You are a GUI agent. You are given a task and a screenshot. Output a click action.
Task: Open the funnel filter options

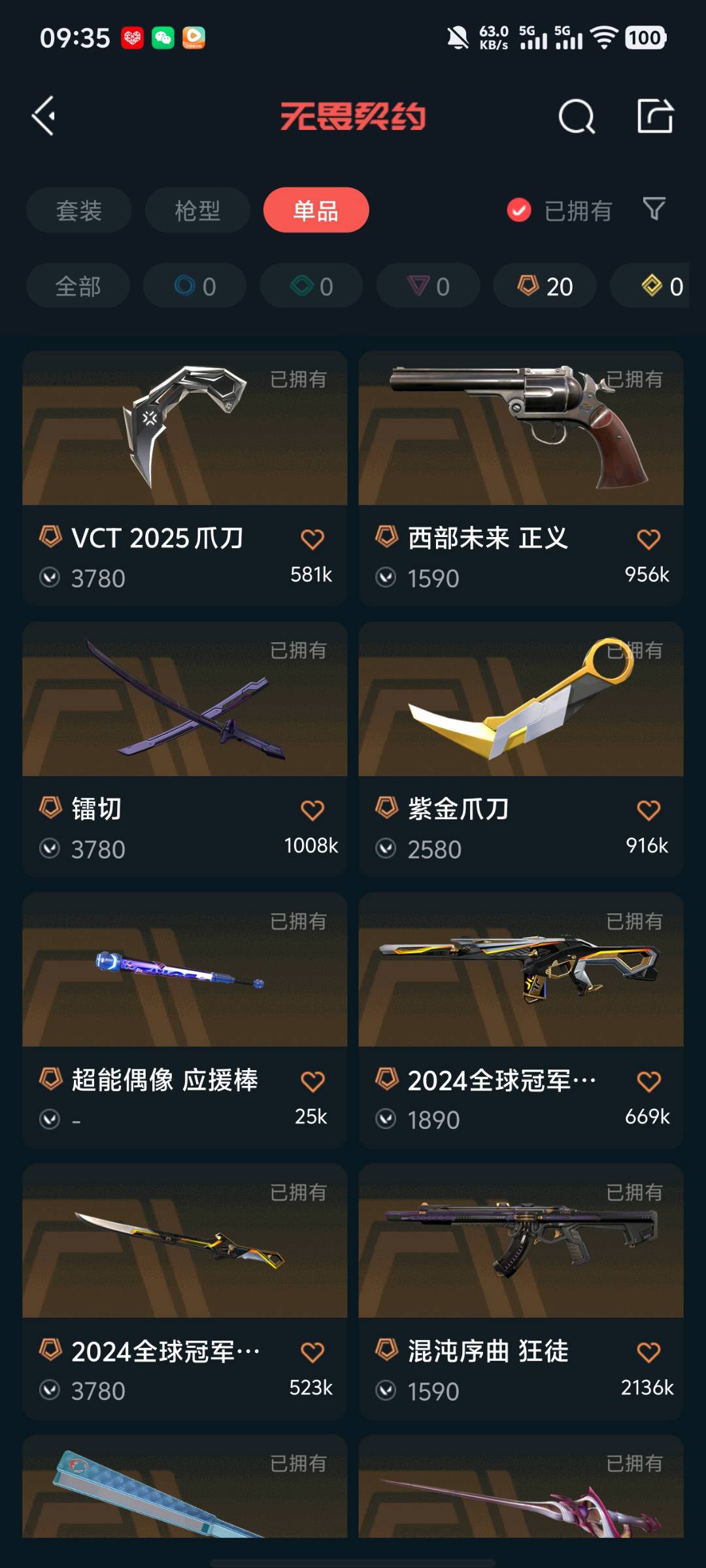click(654, 209)
